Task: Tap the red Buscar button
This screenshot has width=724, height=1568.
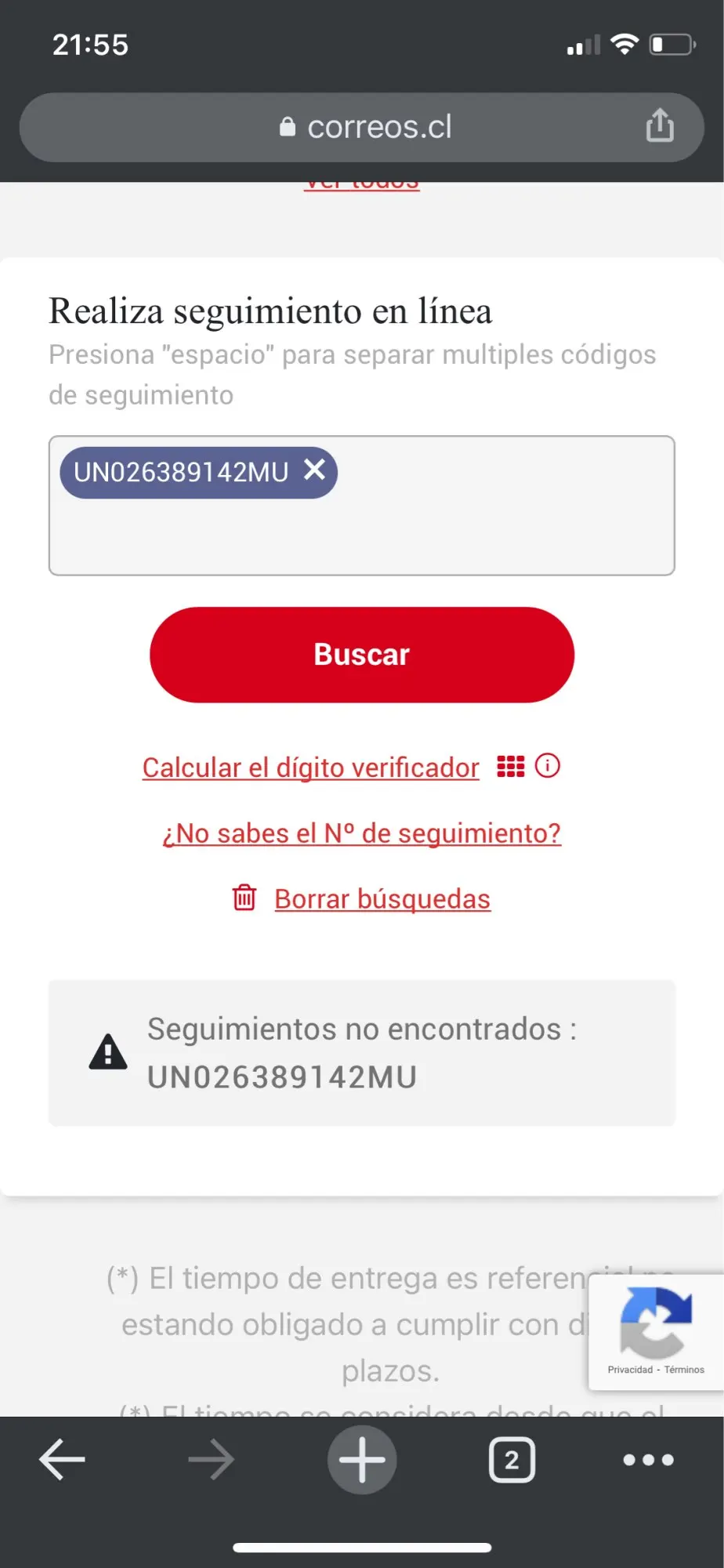Action: 361,655
